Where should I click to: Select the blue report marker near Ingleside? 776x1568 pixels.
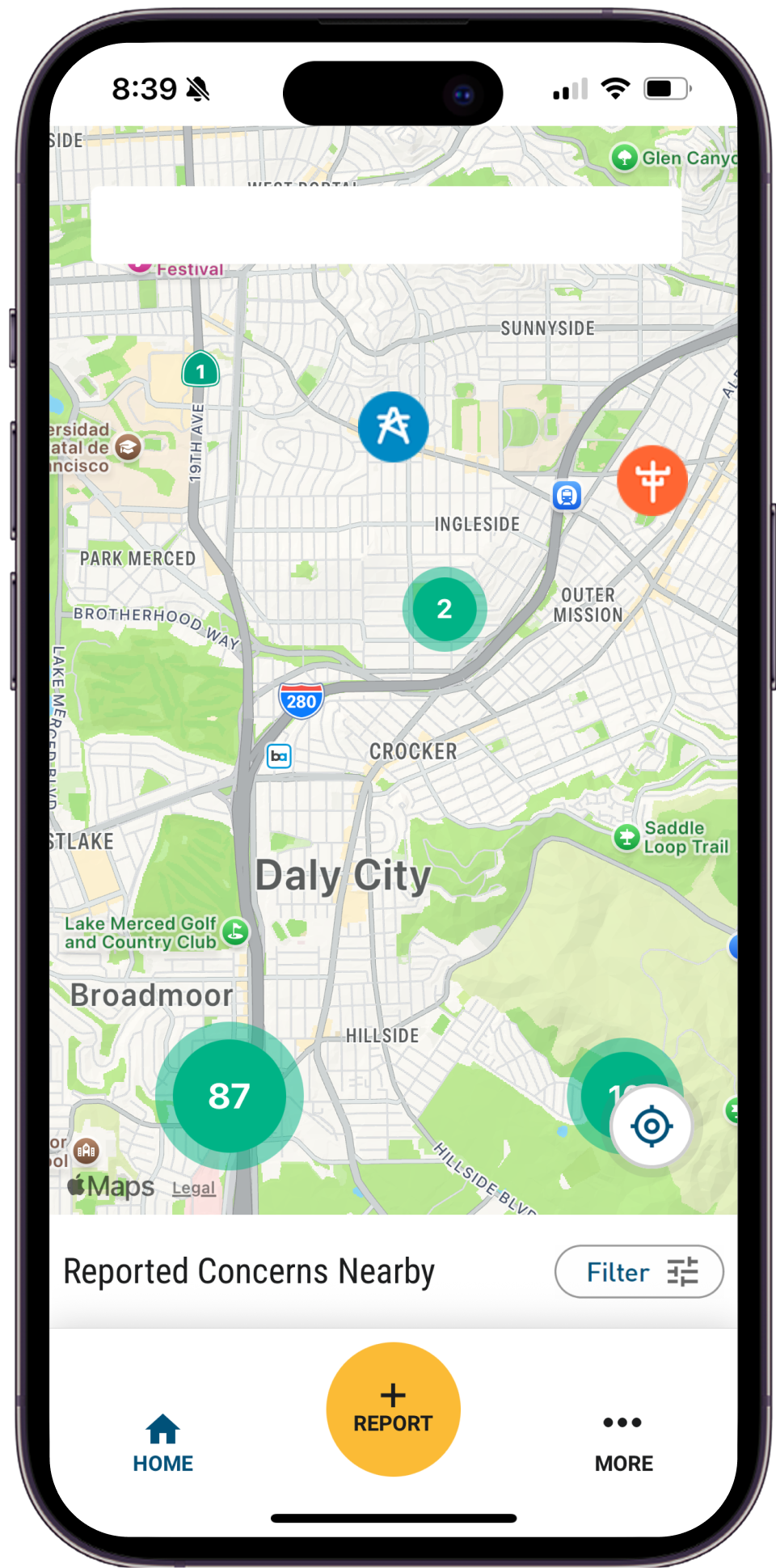(394, 426)
